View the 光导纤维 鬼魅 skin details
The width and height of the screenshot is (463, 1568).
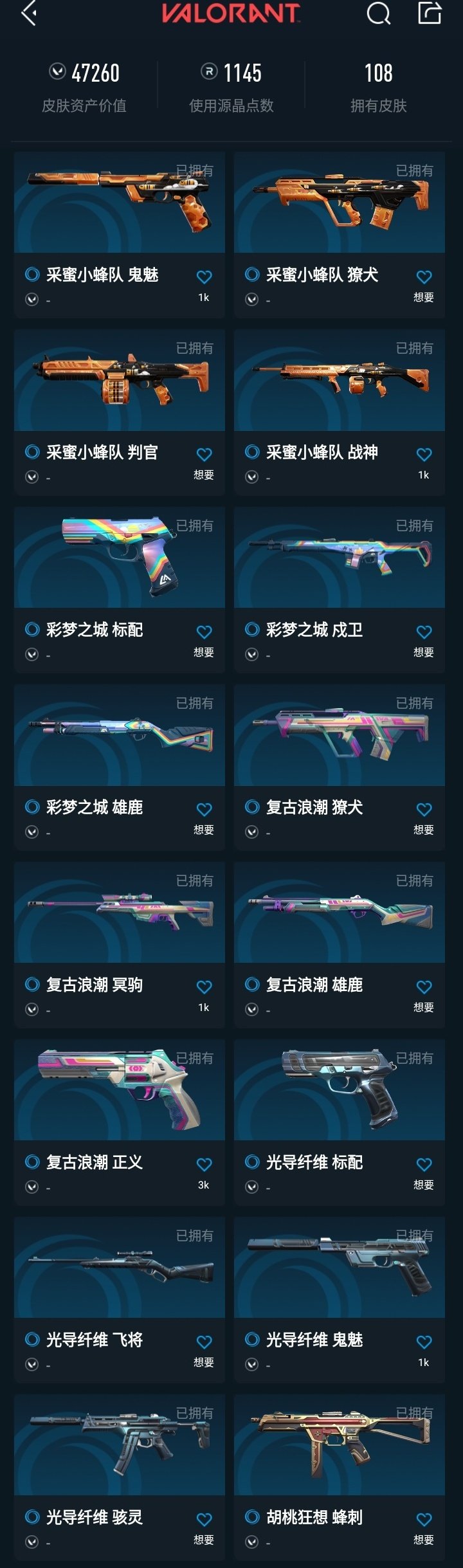tap(340, 1268)
